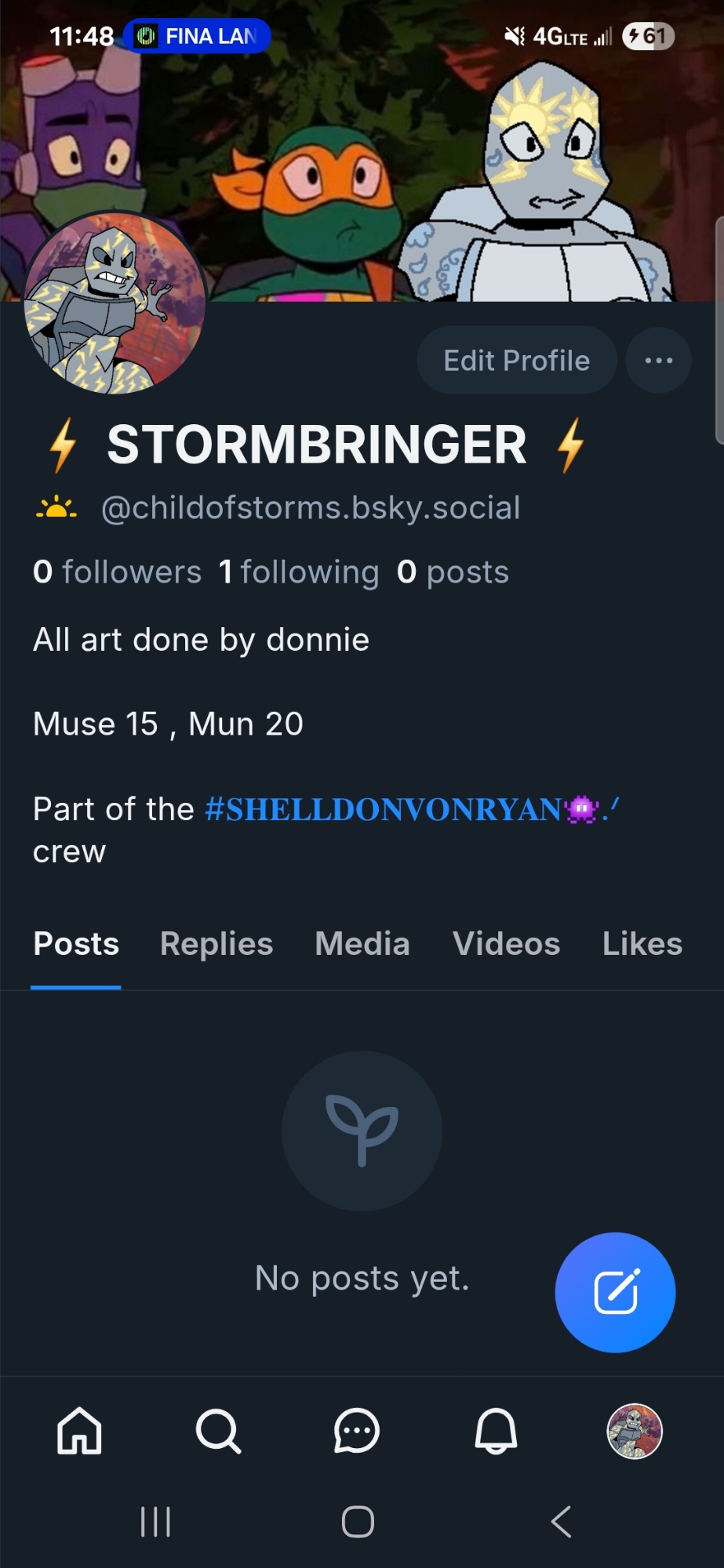Viewport: 724px width, 1568px height.
Task: Select the Posts tab
Action: [x=76, y=944]
